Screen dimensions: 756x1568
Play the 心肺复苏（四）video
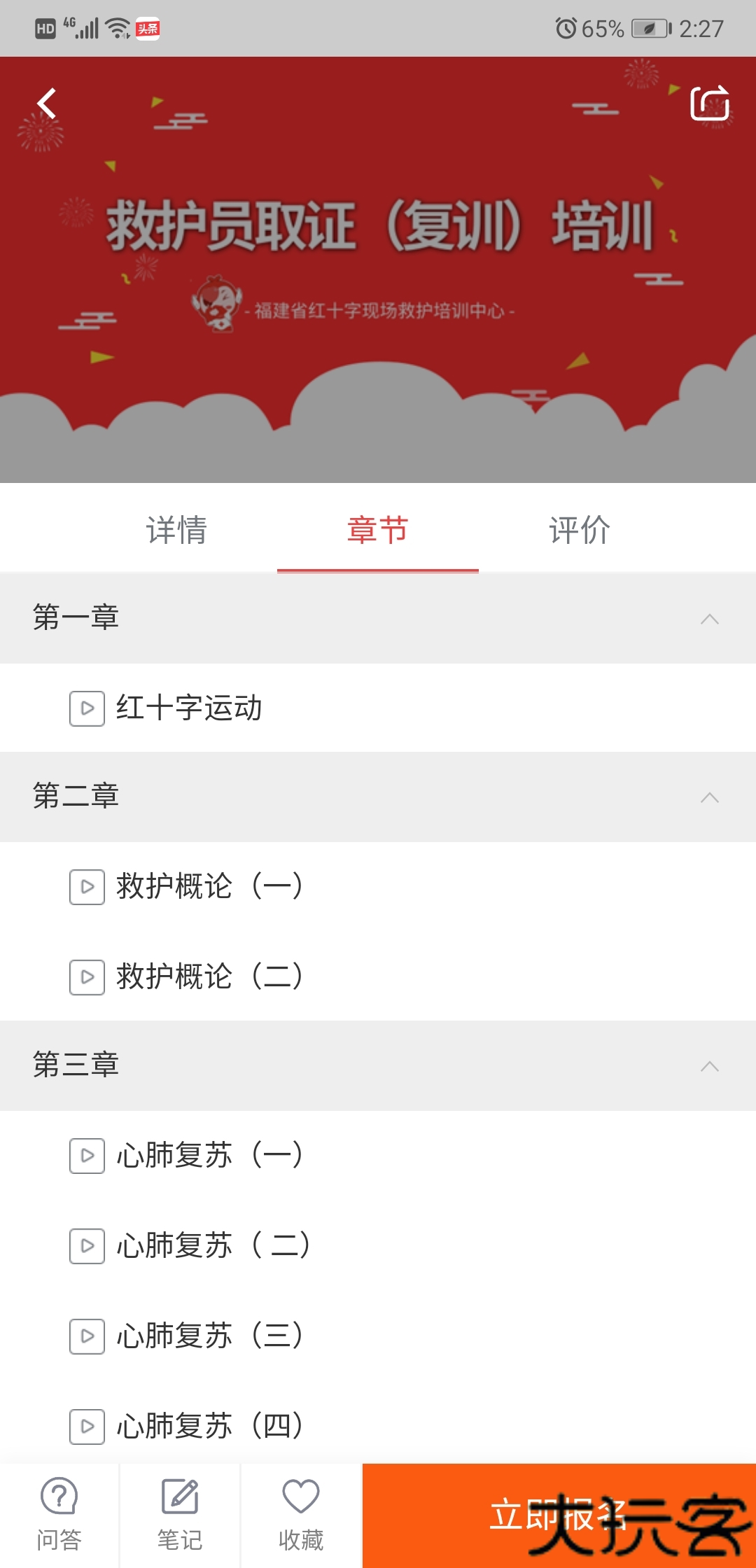click(x=208, y=1426)
